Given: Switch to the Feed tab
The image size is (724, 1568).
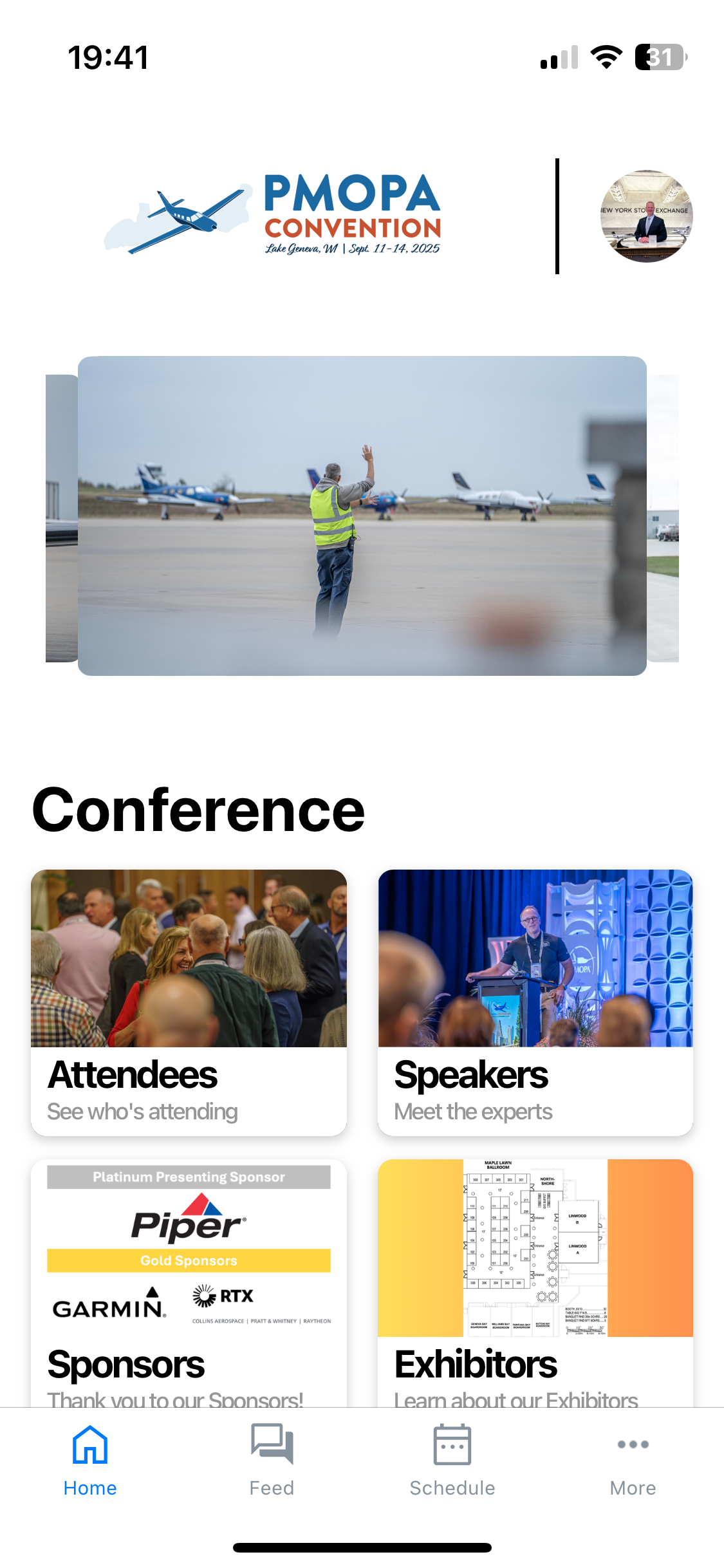Looking at the screenshot, I should click(x=272, y=1460).
